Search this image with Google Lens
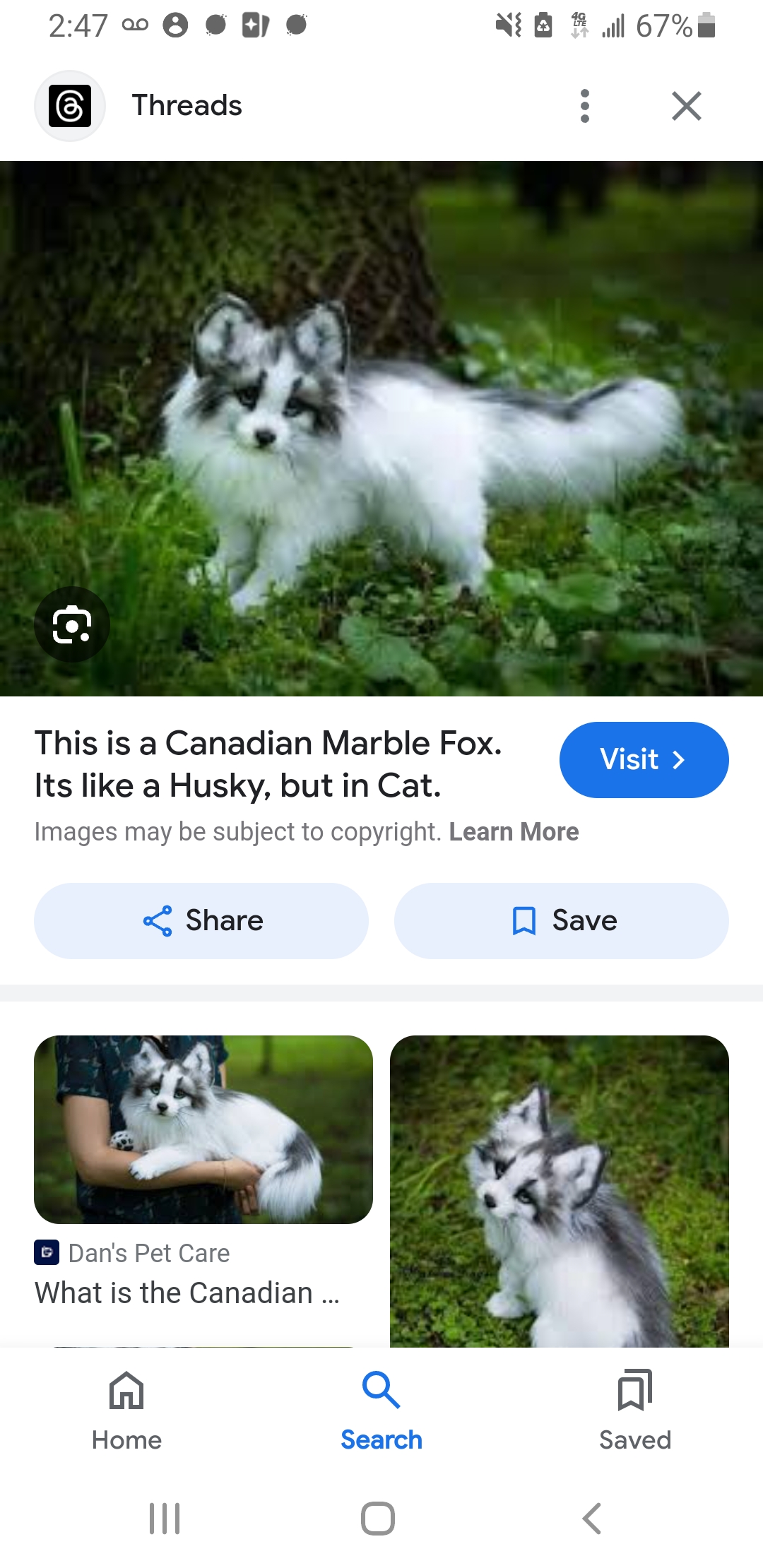Screen dimensions: 763x1568 coord(72,624)
